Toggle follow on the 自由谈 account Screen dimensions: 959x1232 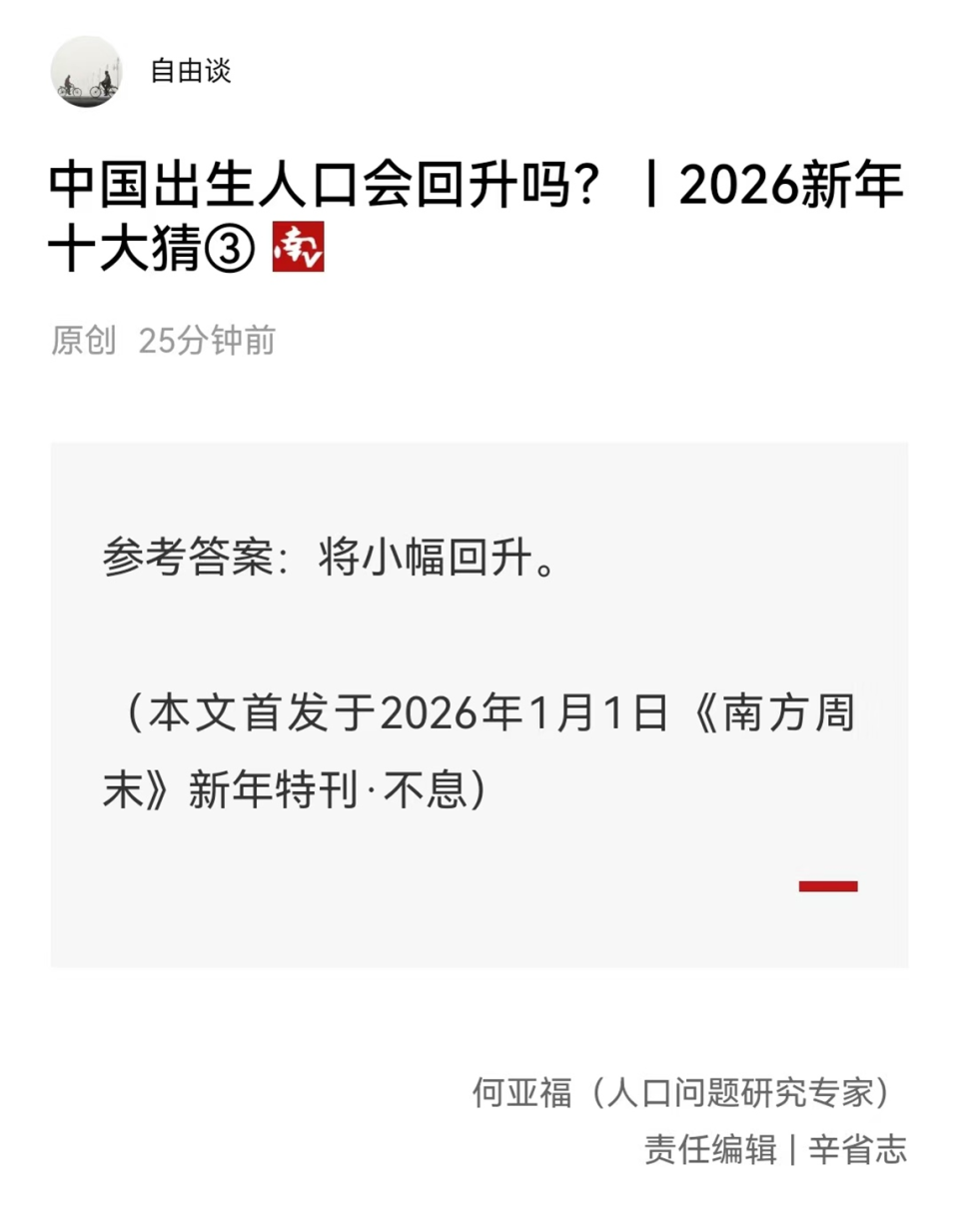tap(190, 72)
